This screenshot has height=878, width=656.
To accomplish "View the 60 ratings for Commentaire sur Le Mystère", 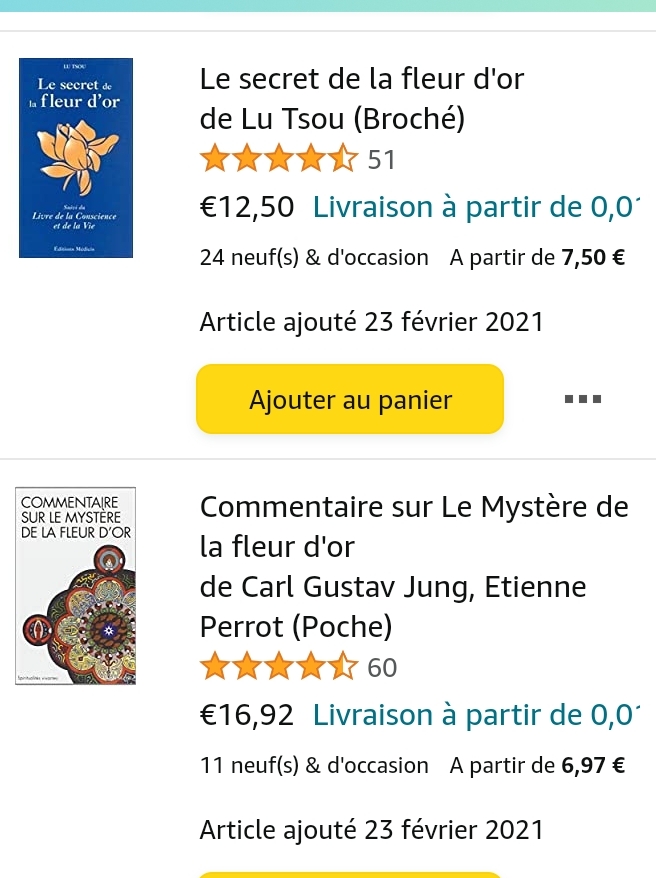I will (x=298, y=667).
